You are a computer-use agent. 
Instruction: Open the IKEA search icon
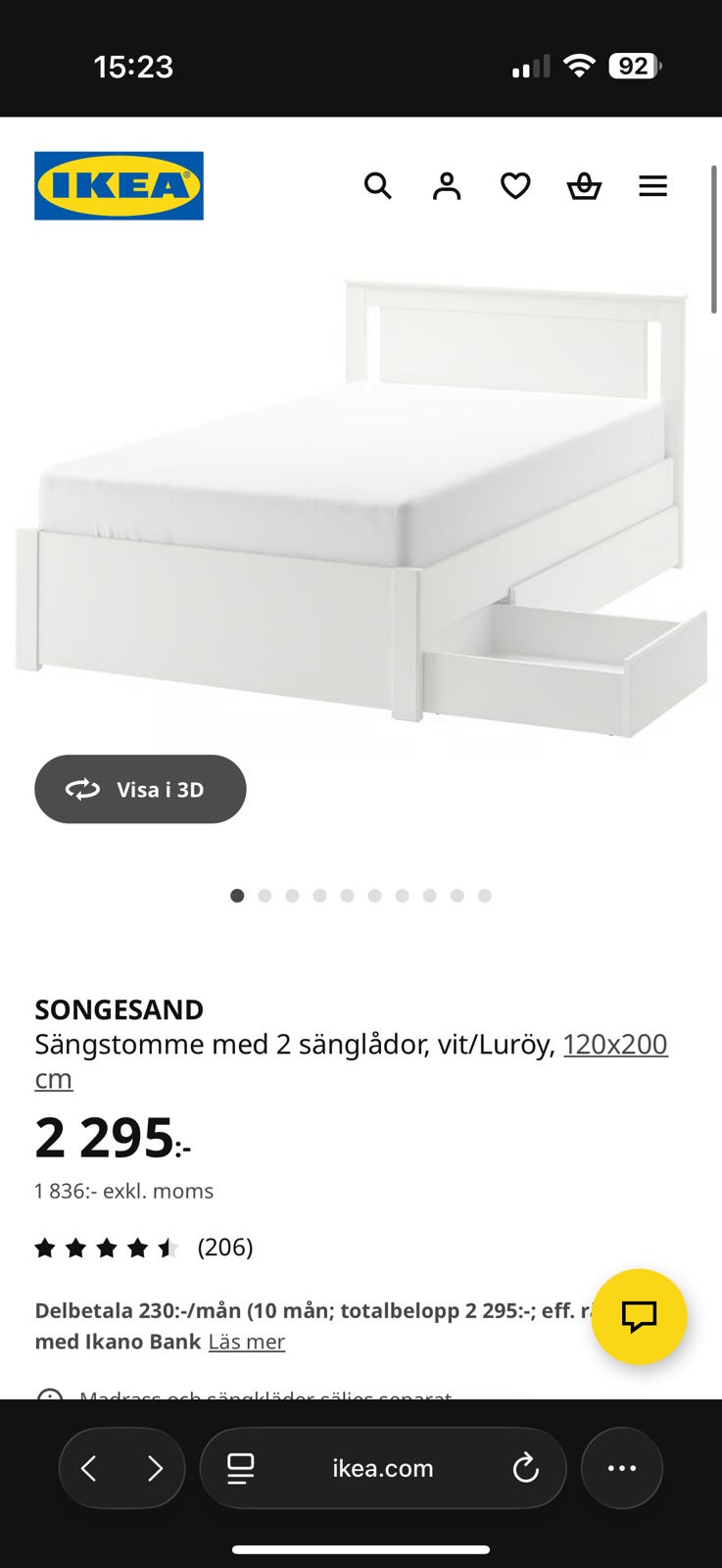[x=377, y=185]
